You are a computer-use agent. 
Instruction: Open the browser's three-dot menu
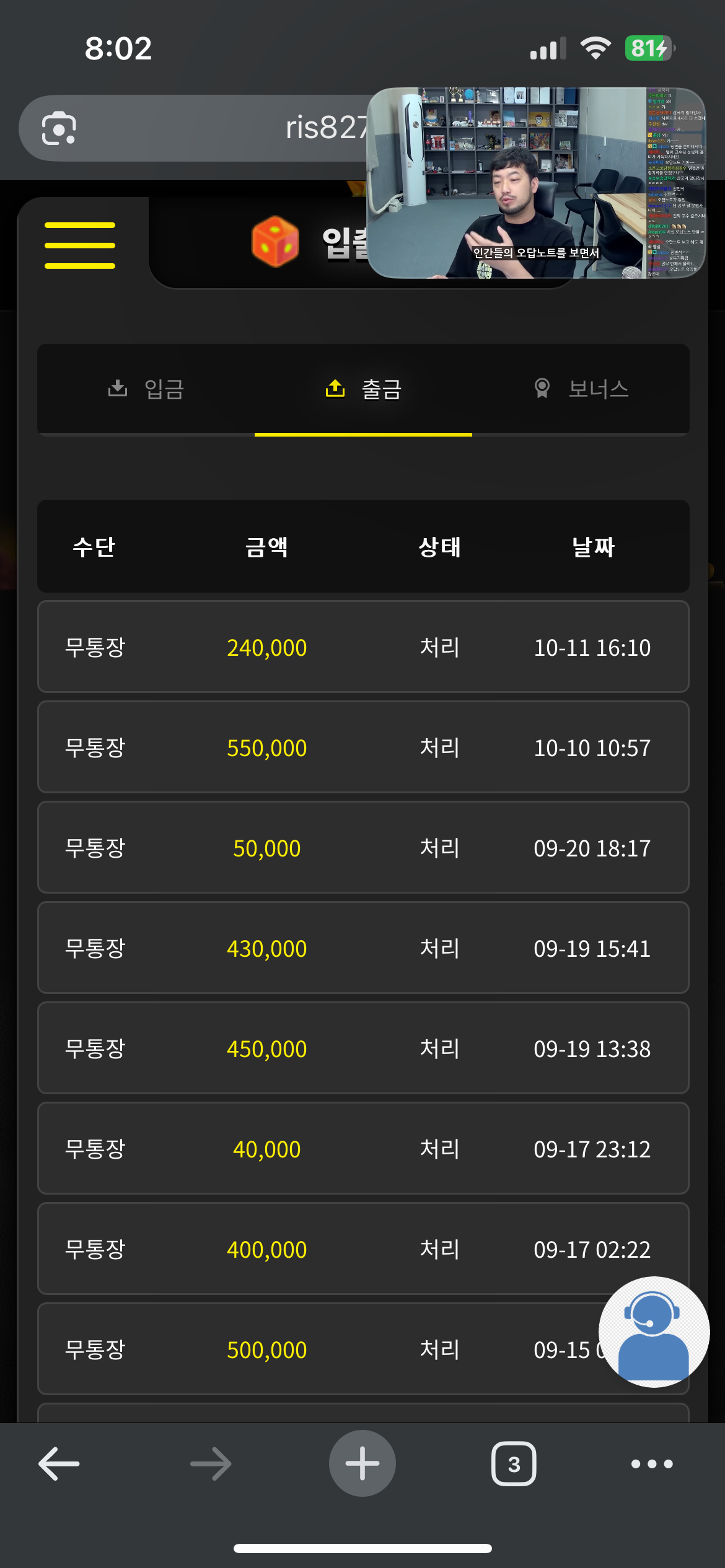coord(652,1464)
